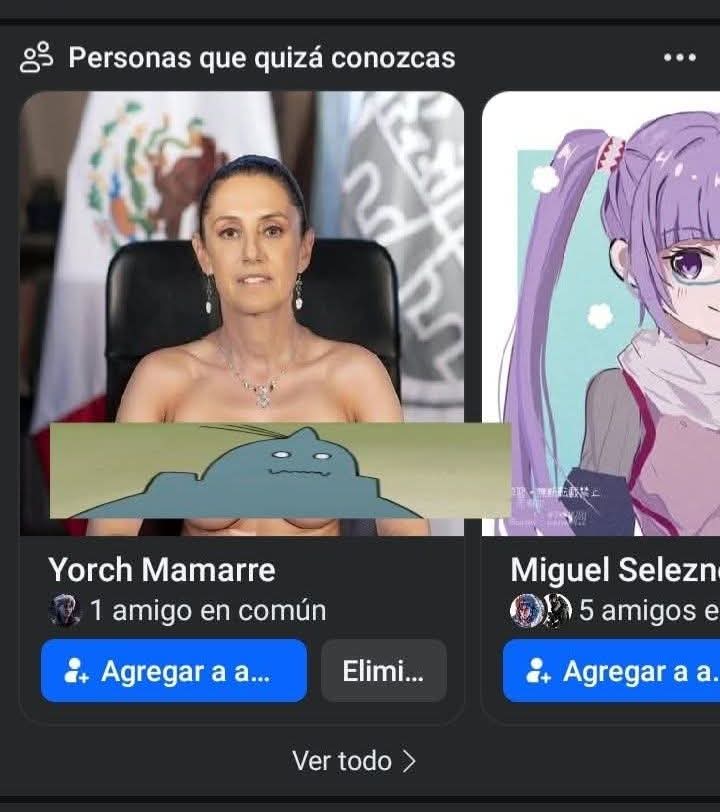The width and height of the screenshot is (720, 812).
Task: Open Yorch Mamarre's profile picture
Action: (242, 313)
